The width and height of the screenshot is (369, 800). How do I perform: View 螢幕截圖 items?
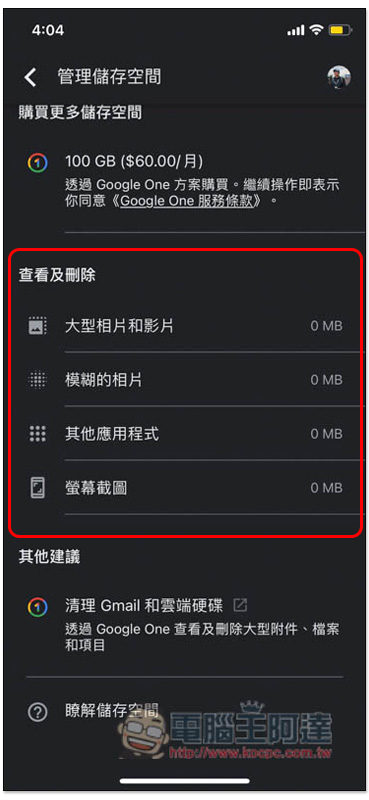[184, 488]
